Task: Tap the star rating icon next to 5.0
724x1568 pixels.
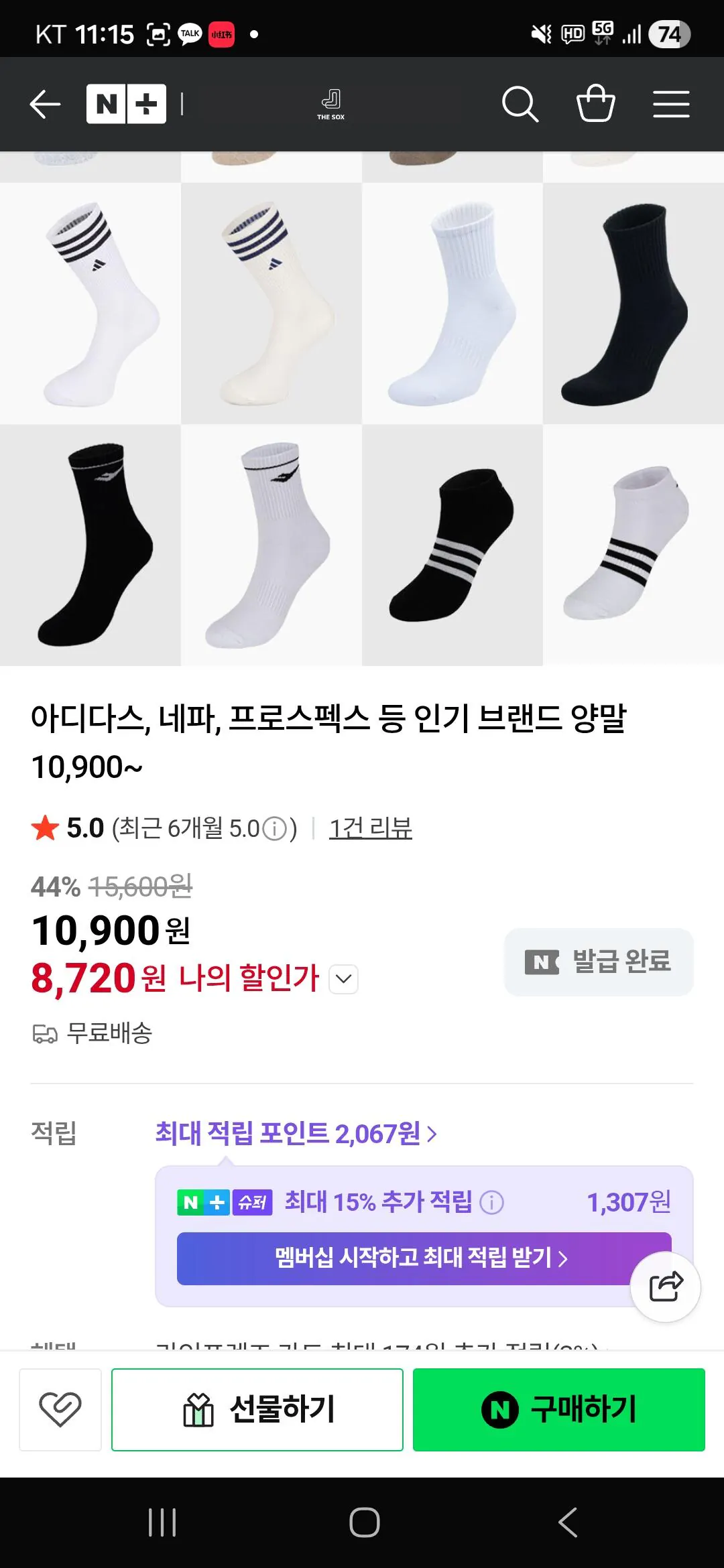Action: (44, 828)
